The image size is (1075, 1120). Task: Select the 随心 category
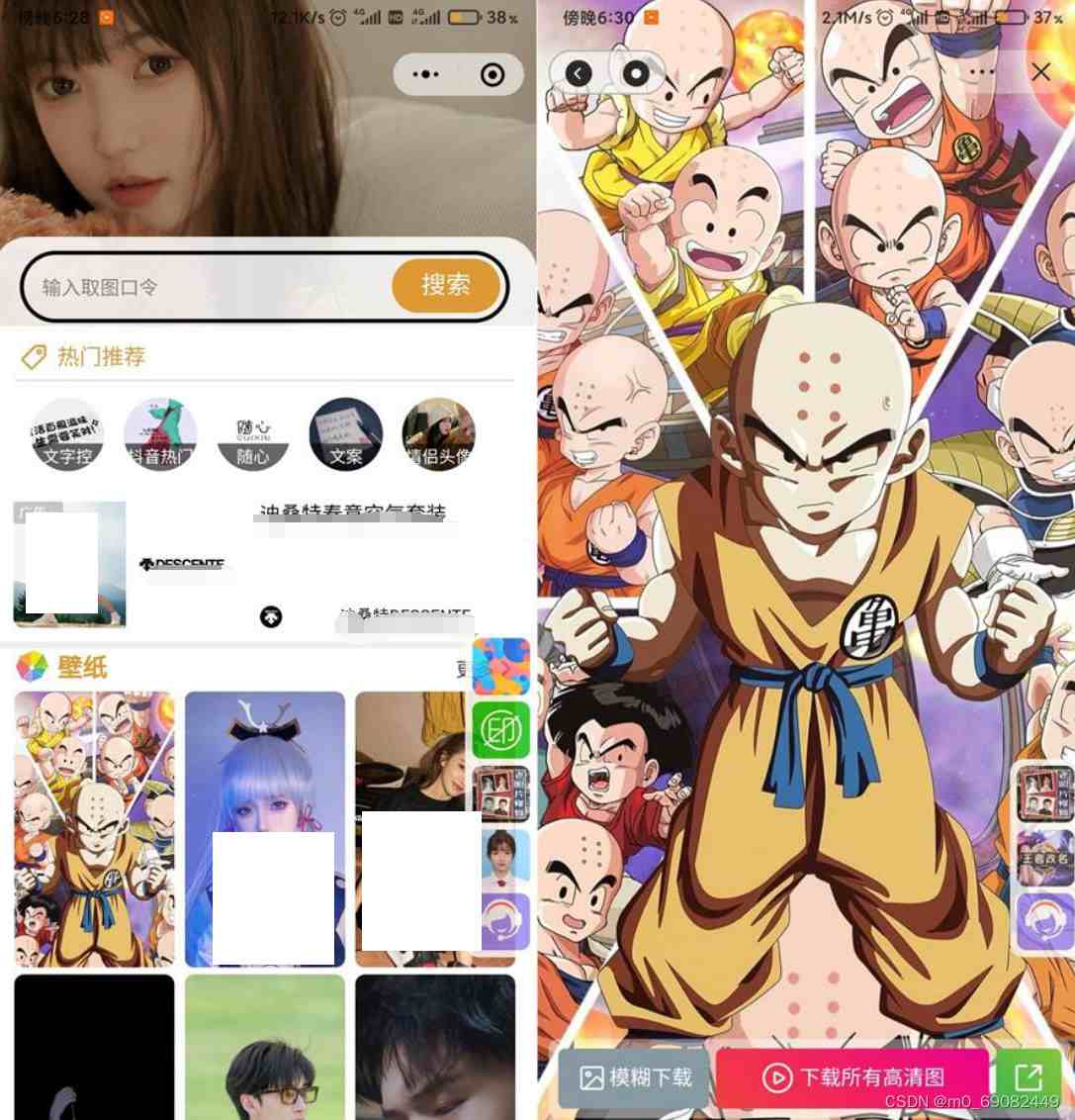(253, 435)
